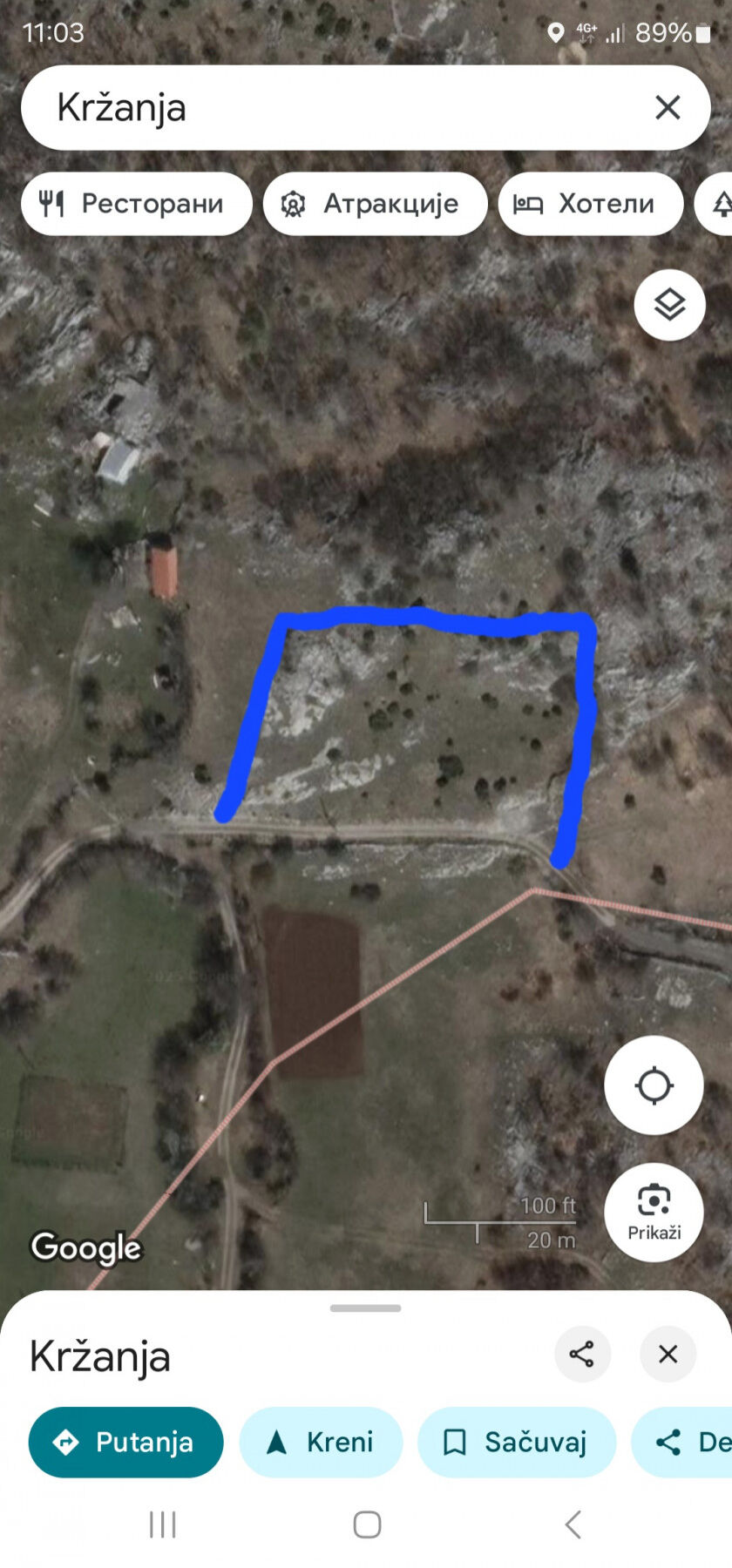Close the Kržanja place panel
The height and width of the screenshot is (1568, 732).
pyautogui.click(x=668, y=1354)
